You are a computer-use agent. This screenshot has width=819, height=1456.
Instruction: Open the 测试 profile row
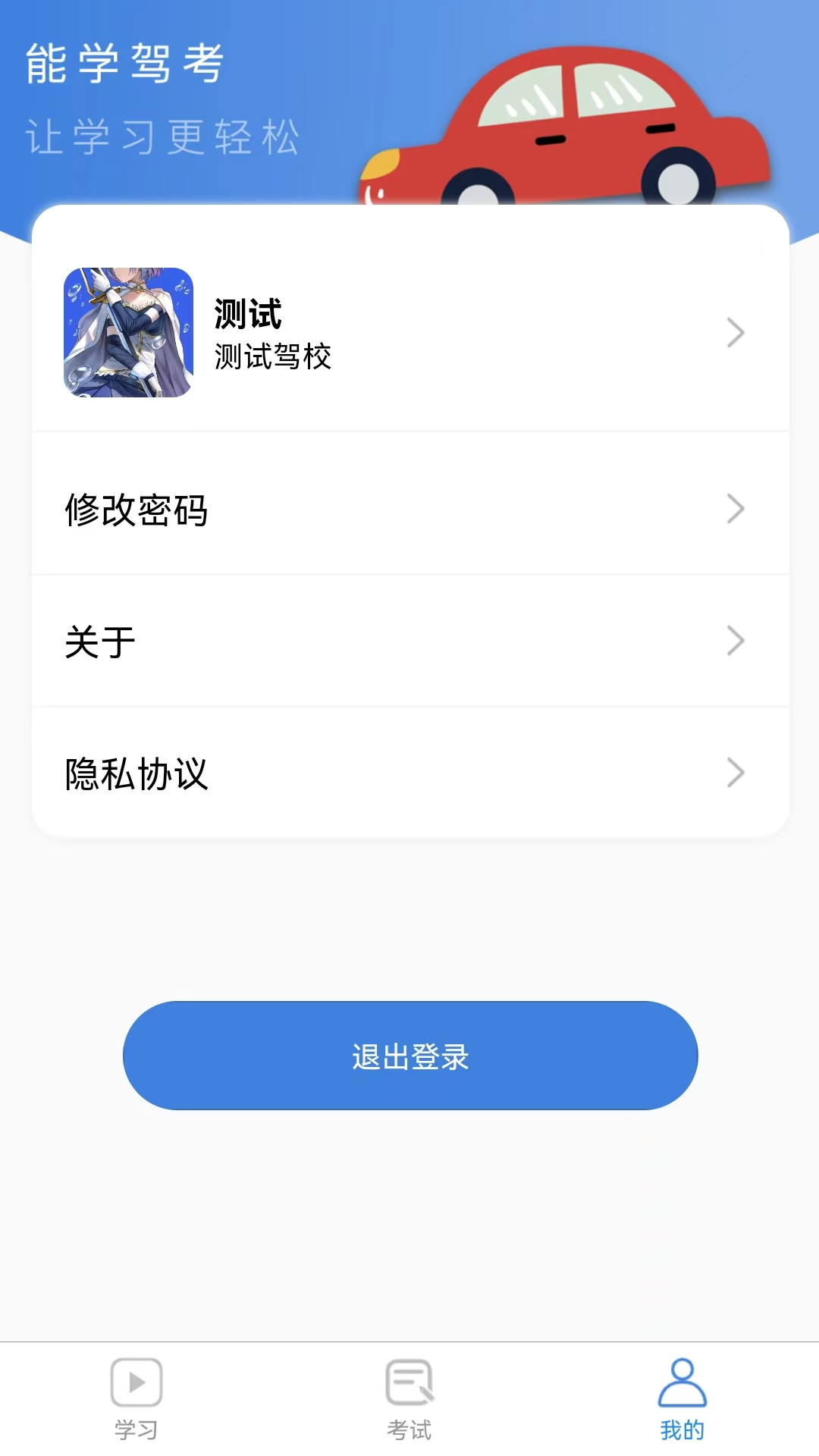tap(409, 332)
